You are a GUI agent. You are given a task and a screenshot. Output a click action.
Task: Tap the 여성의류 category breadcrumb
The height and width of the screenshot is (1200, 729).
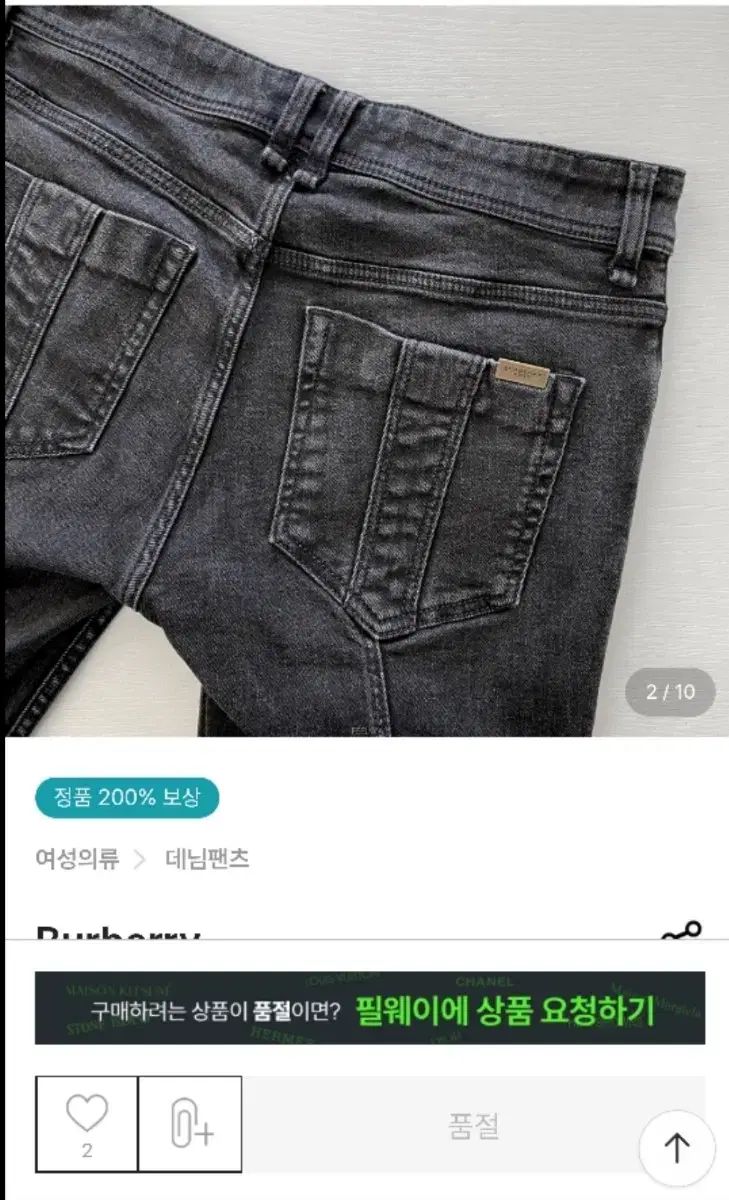(x=77, y=858)
